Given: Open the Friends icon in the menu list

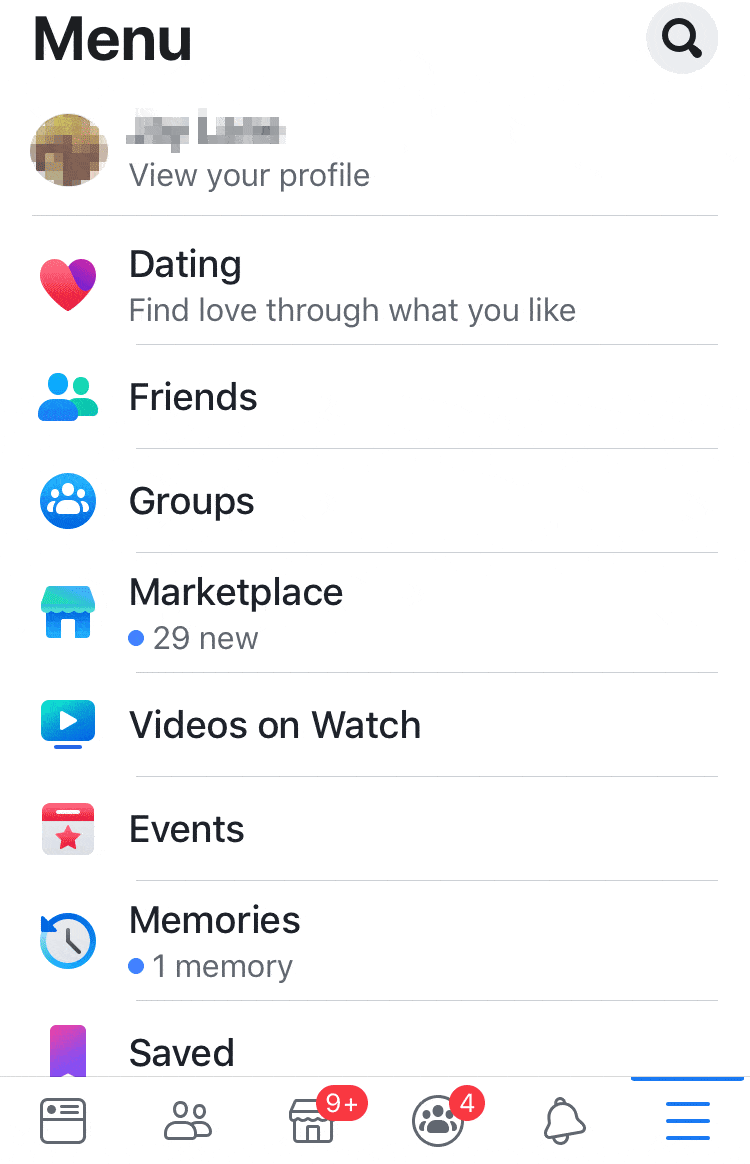Looking at the screenshot, I should 67,397.
